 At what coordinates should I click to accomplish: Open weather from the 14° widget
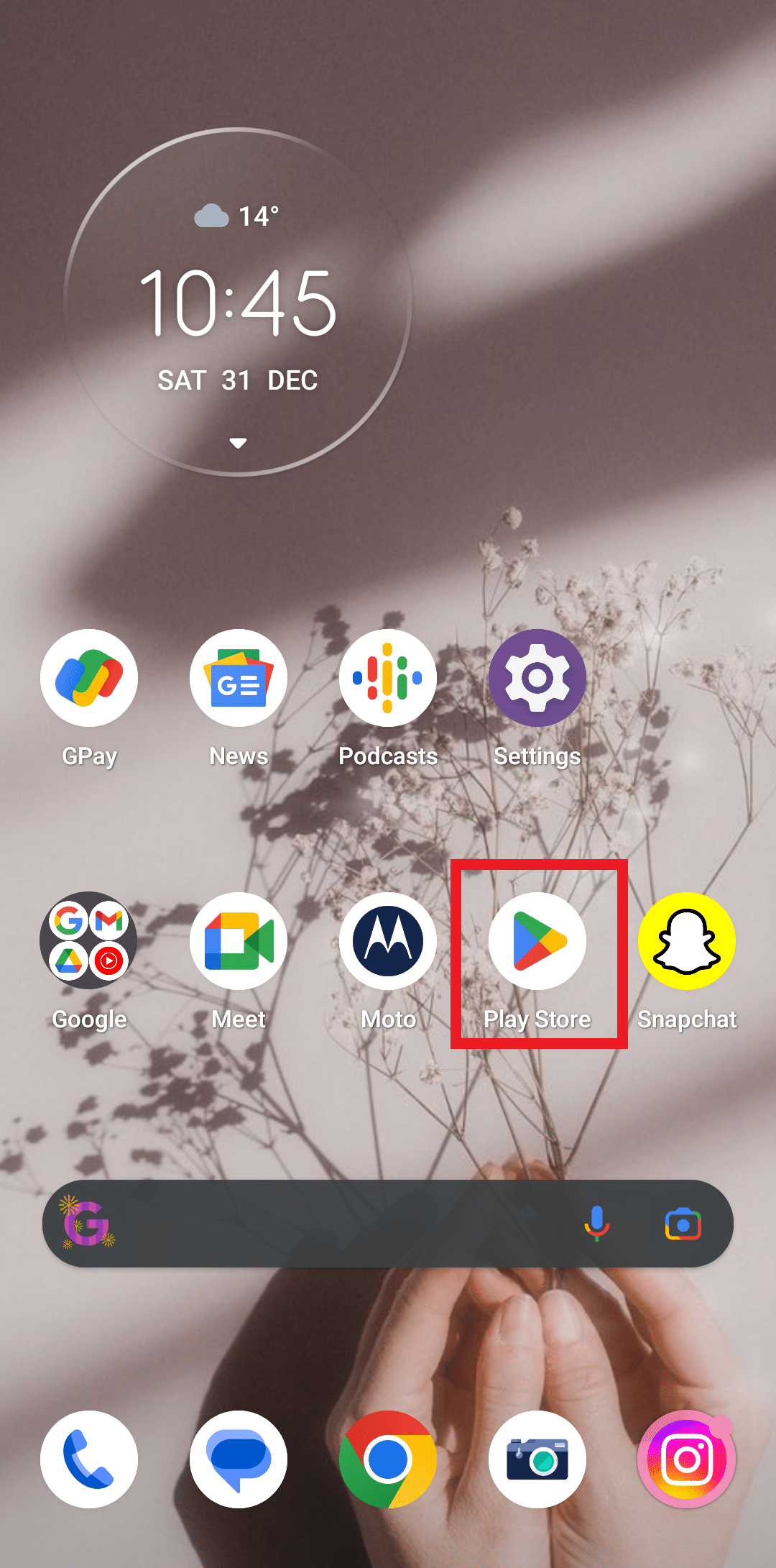pyautogui.click(x=237, y=216)
